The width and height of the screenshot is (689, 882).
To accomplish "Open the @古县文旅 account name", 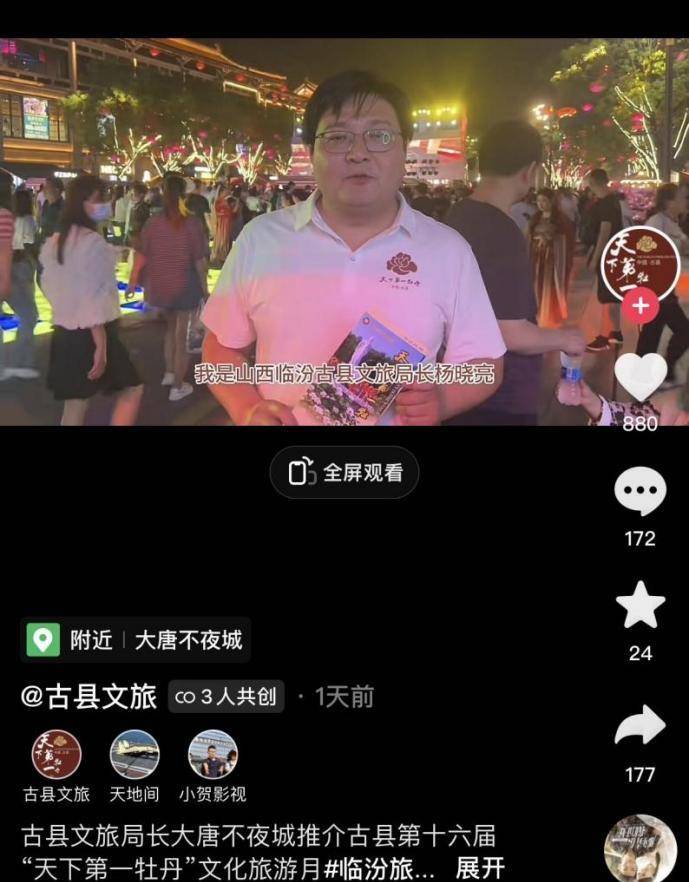I will pyautogui.click(x=88, y=697).
